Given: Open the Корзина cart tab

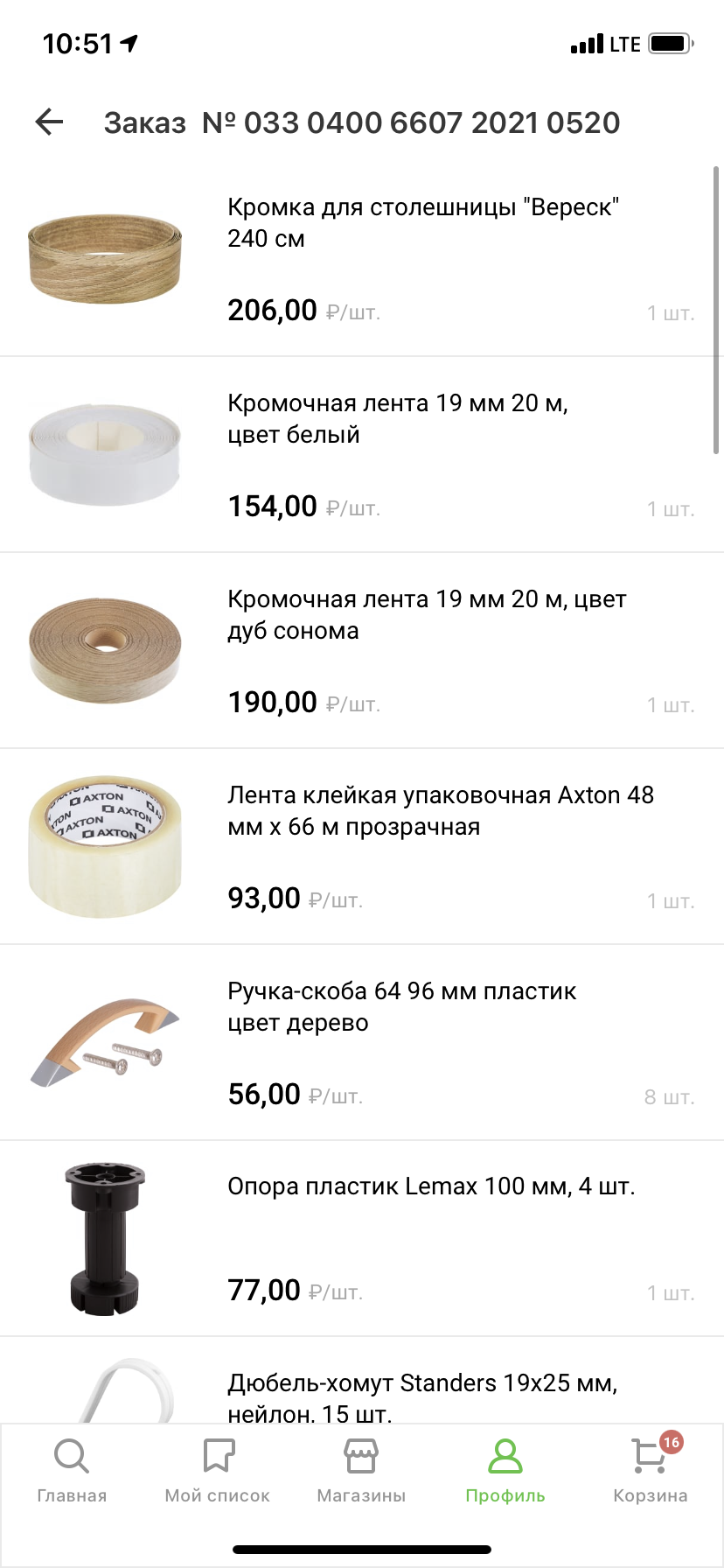Looking at the screenshot, I should [650, 1472].
